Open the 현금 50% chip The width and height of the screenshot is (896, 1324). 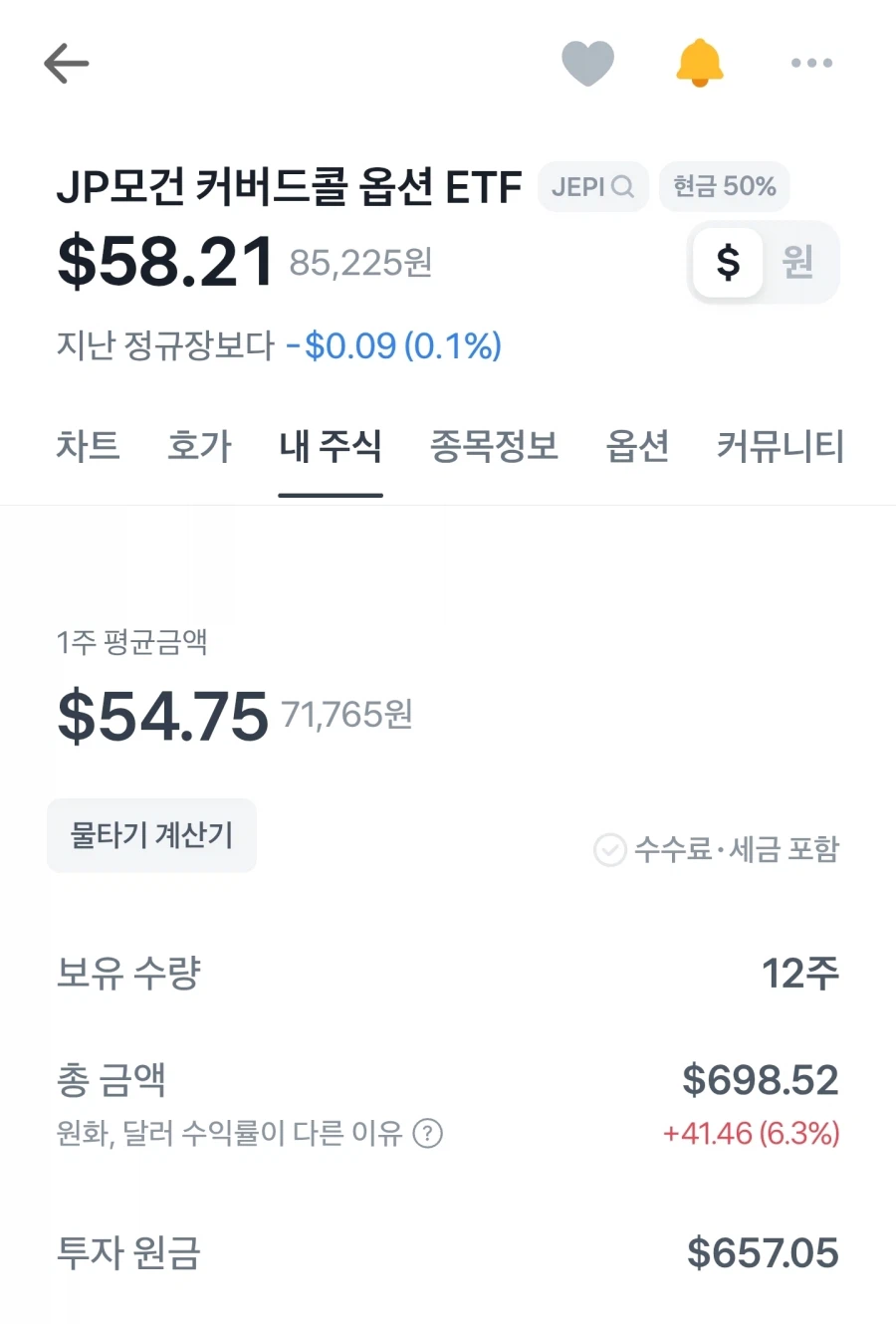pos(724,186)
